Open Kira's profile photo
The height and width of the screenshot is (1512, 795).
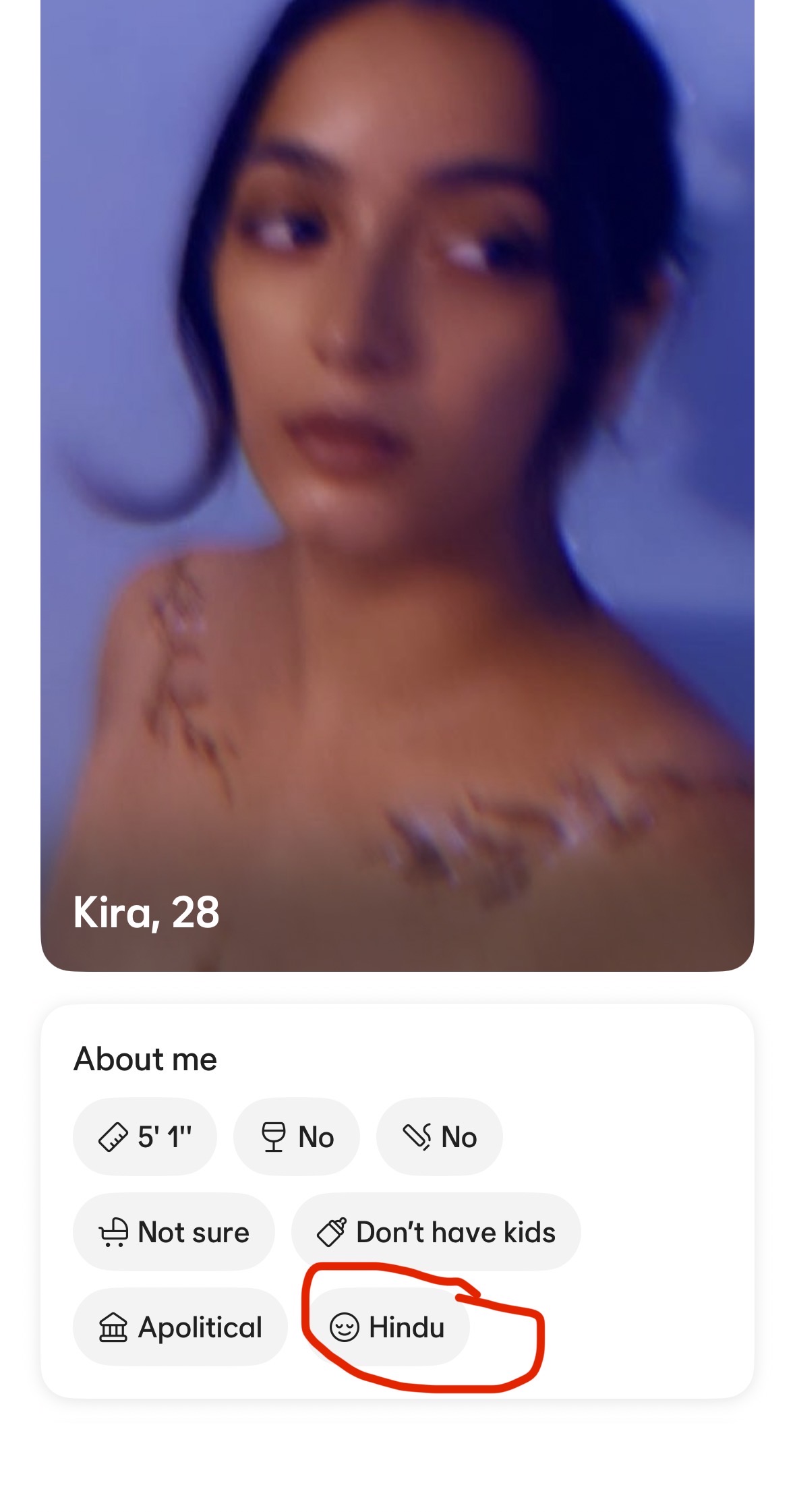coord(397,486)
